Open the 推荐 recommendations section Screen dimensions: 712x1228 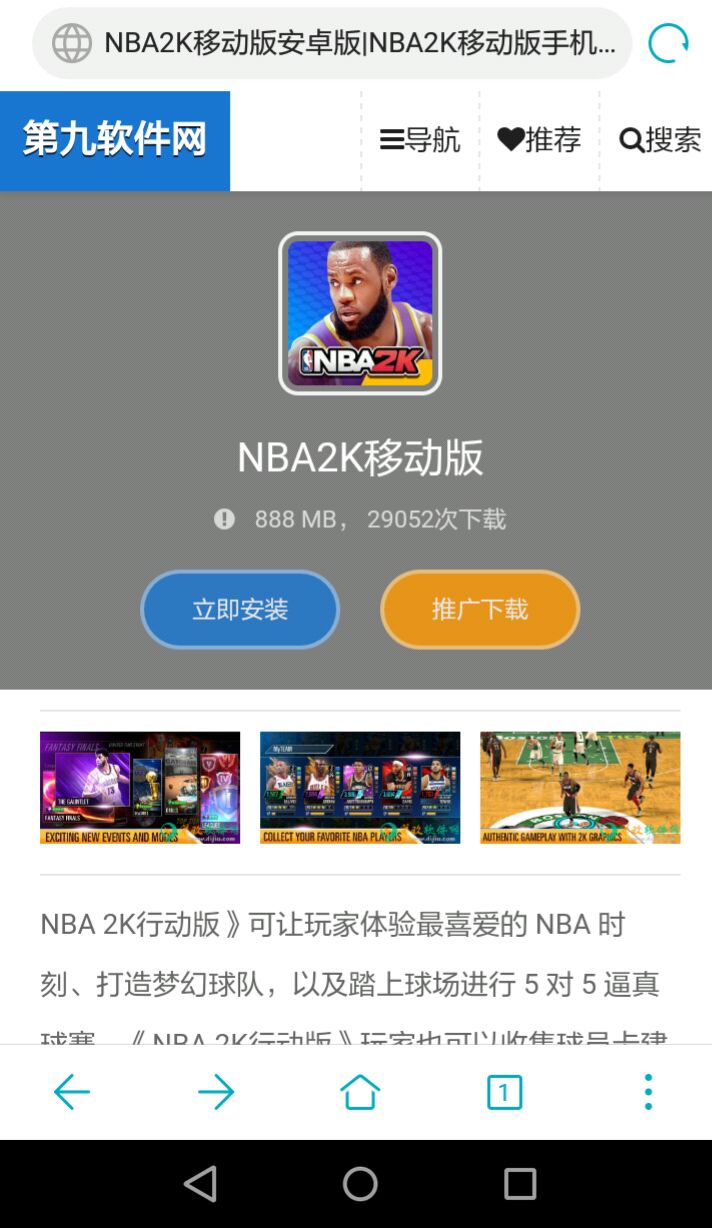540,140
